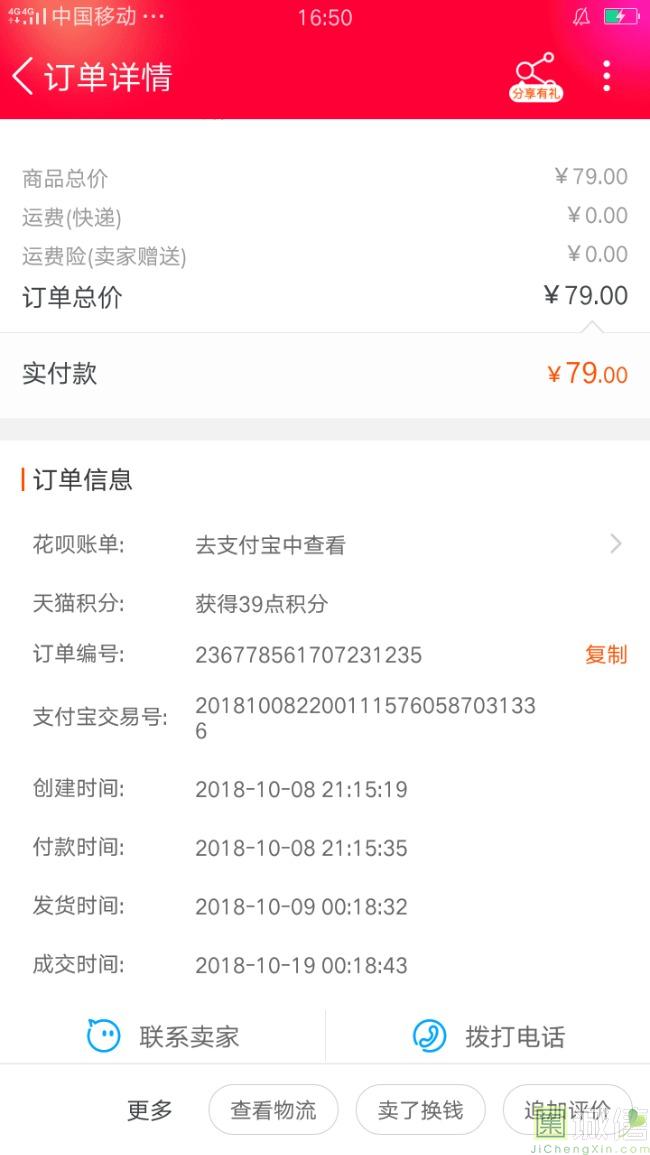Open the three-dot overflow menu
The image size is (650, 1155).
pyautogui.click(x=606, y=76)
